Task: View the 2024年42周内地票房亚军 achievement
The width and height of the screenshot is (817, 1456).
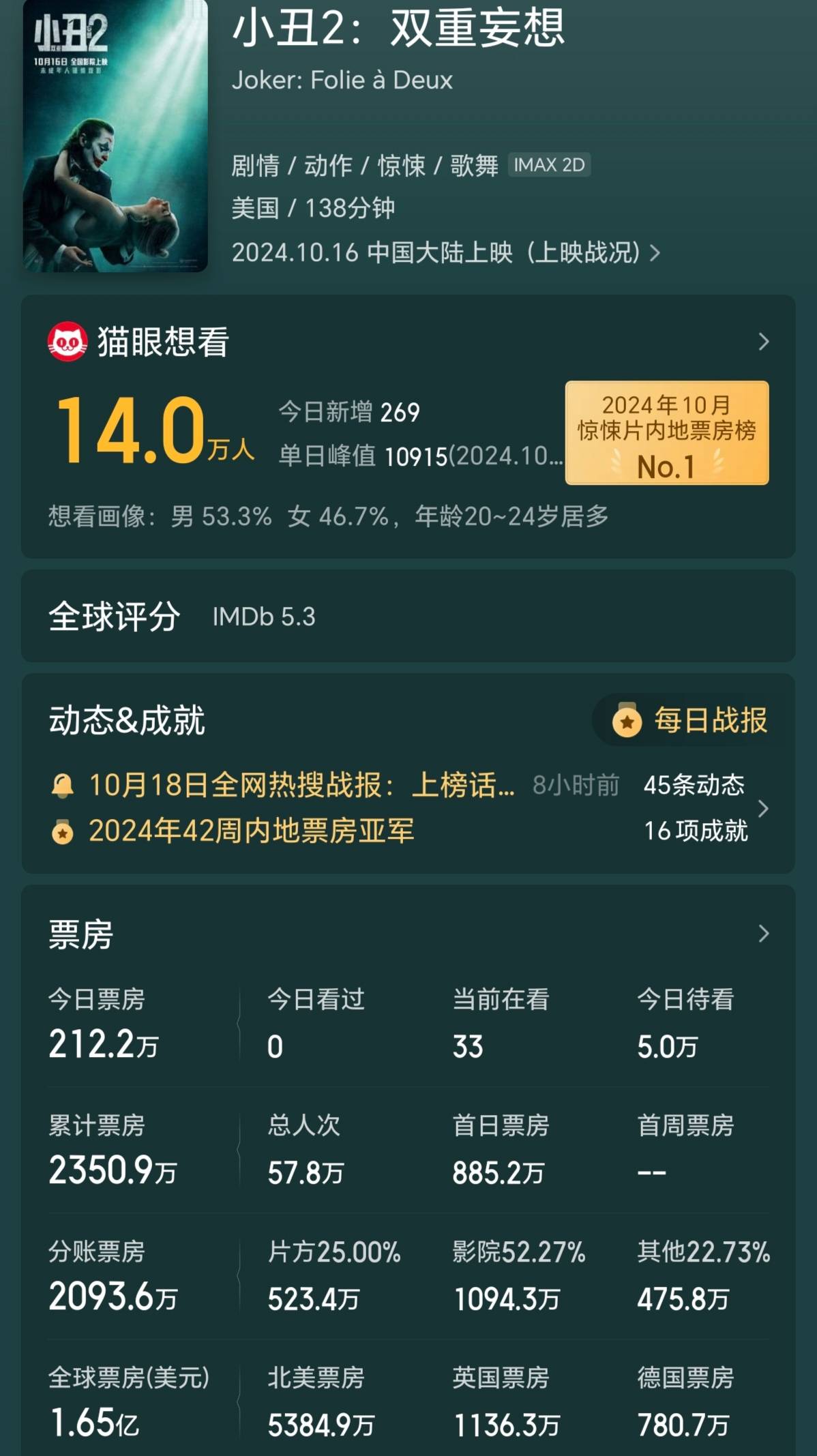Action: (251, 831)
